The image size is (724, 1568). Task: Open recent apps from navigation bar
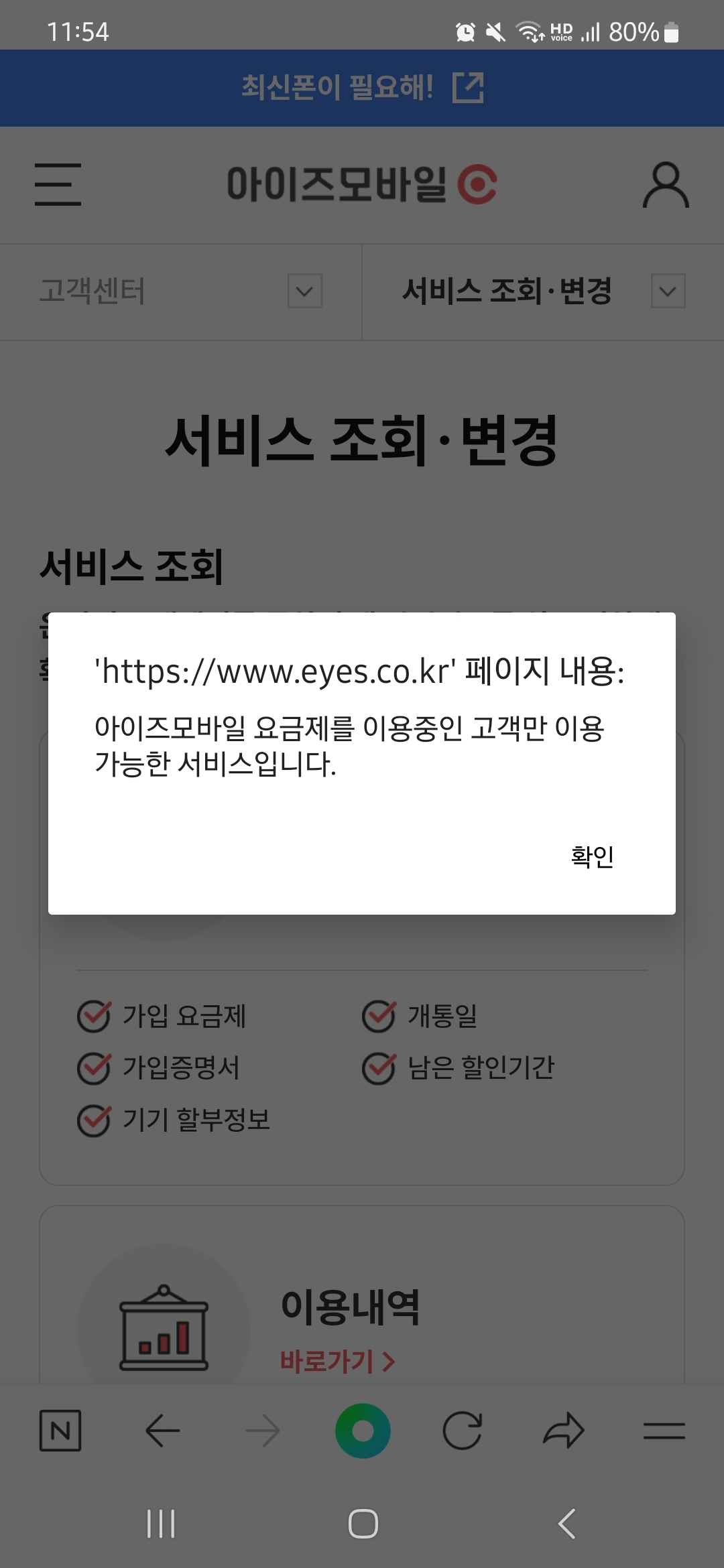point(161,1524)
